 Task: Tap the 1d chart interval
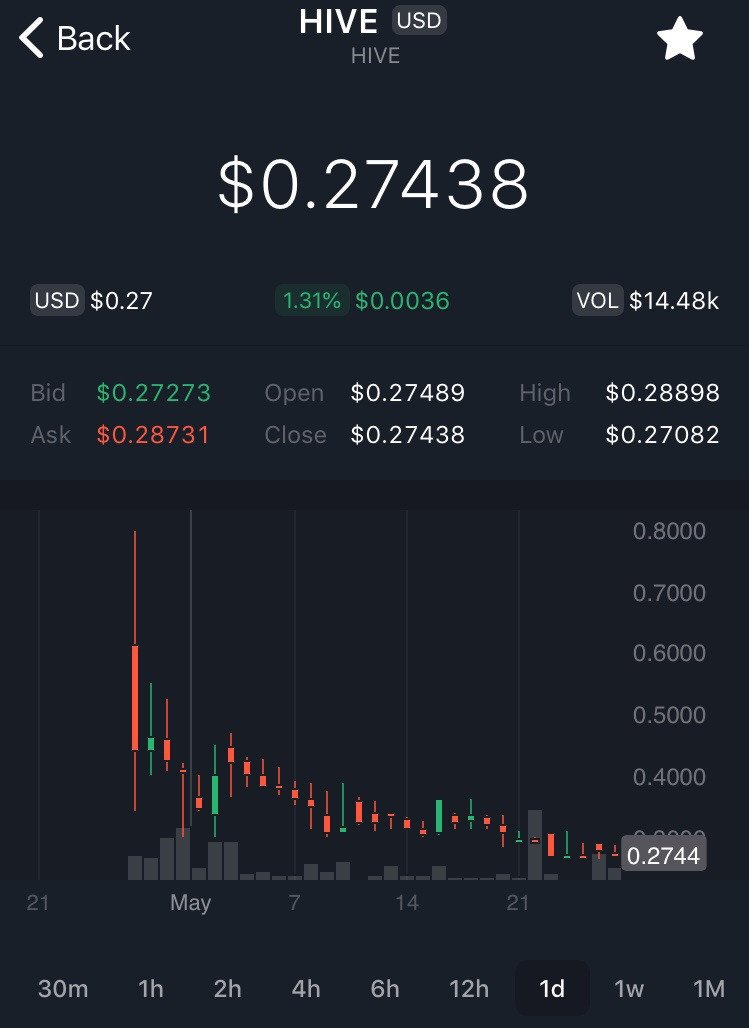point(552,989)
